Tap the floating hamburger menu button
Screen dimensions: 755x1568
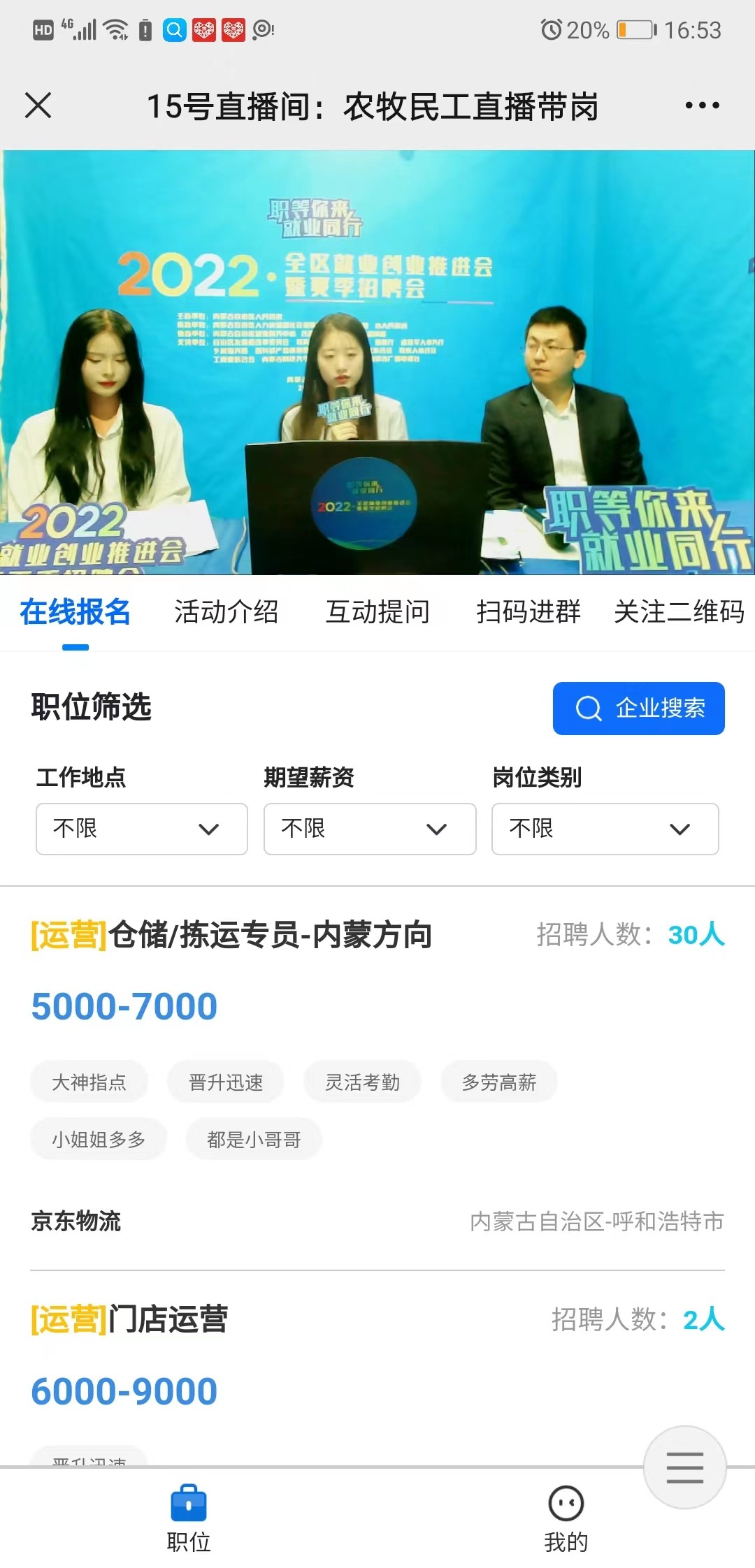pos(684,1467)
